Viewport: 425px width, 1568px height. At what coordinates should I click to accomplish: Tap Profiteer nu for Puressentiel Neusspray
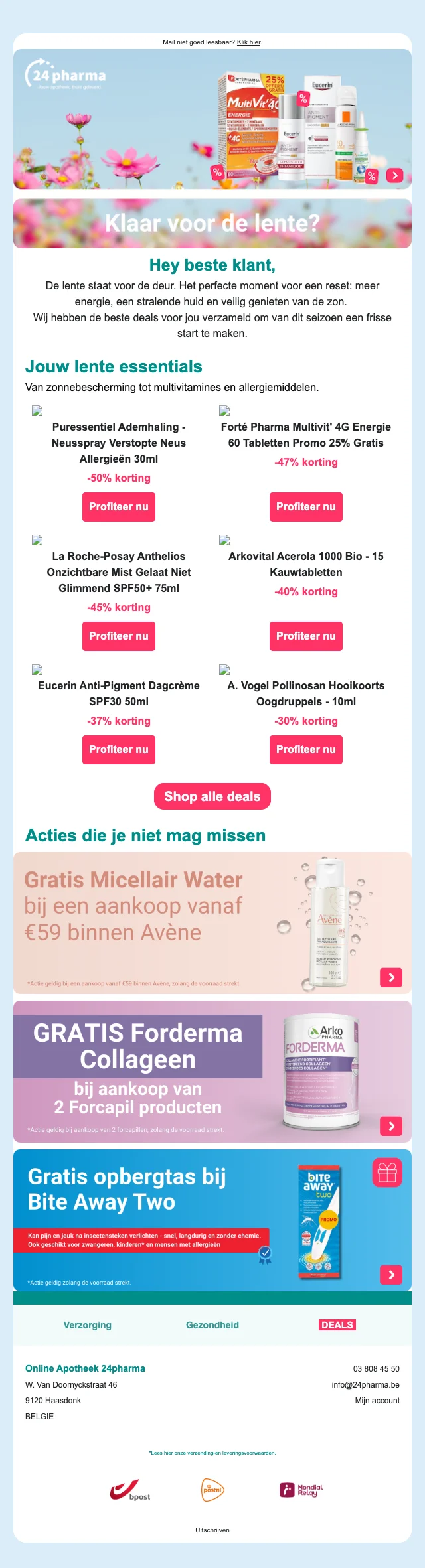coord(119,507)
